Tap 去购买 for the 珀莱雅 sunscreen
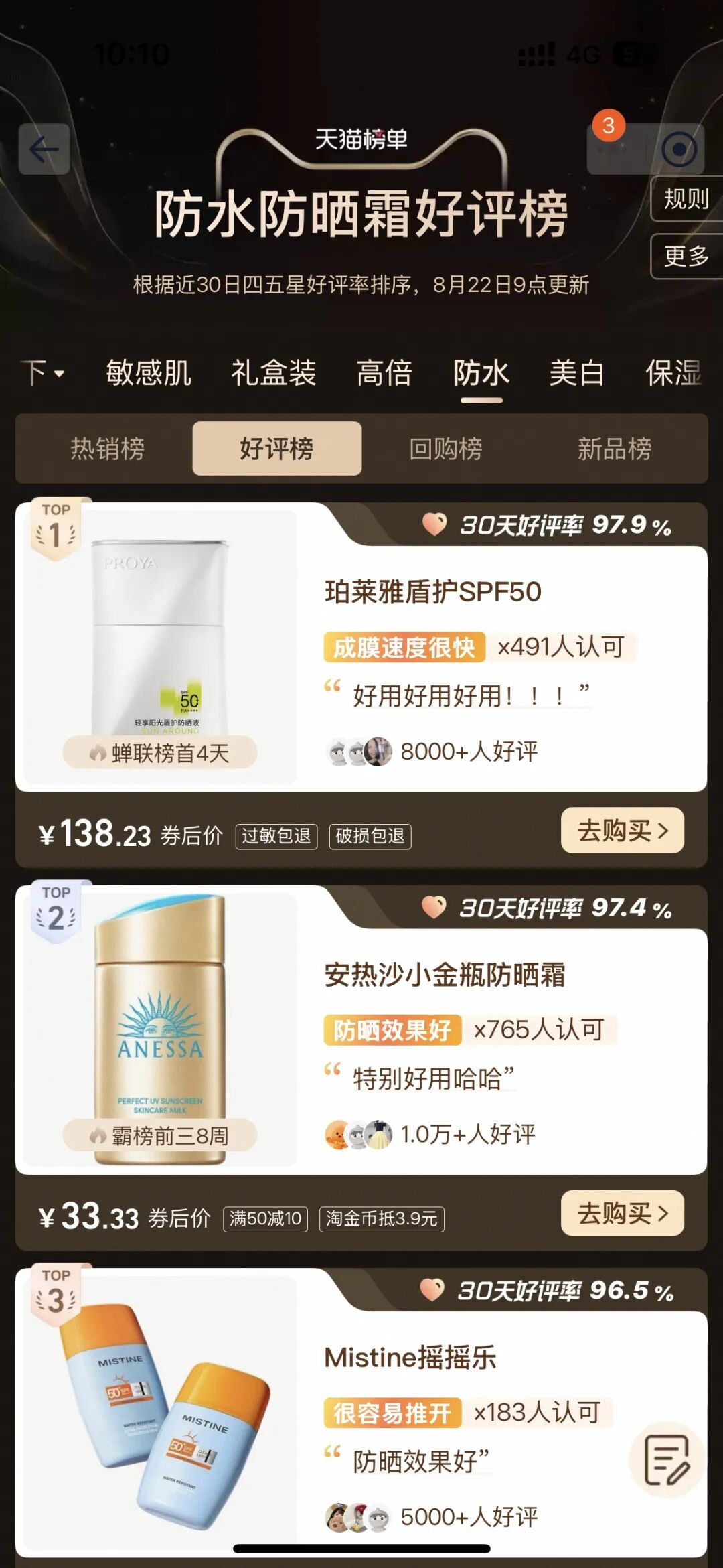Viewport: 723px width, 1568px height. pos(622,831)
